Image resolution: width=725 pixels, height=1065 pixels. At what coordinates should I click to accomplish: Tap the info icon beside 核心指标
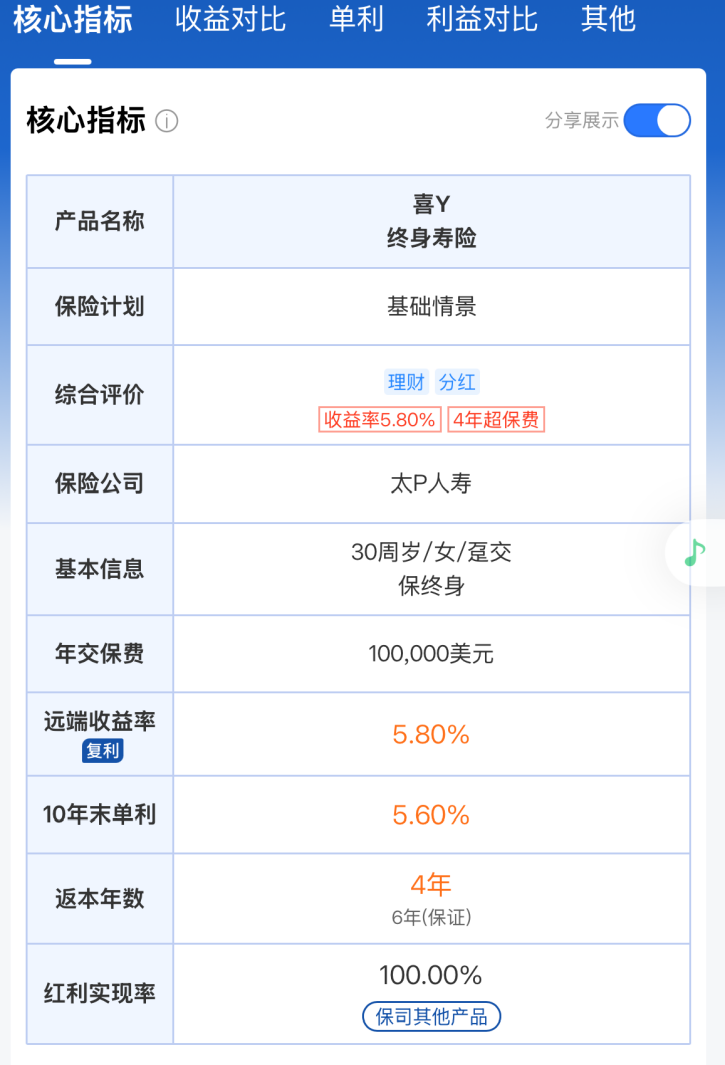point(167,122)
